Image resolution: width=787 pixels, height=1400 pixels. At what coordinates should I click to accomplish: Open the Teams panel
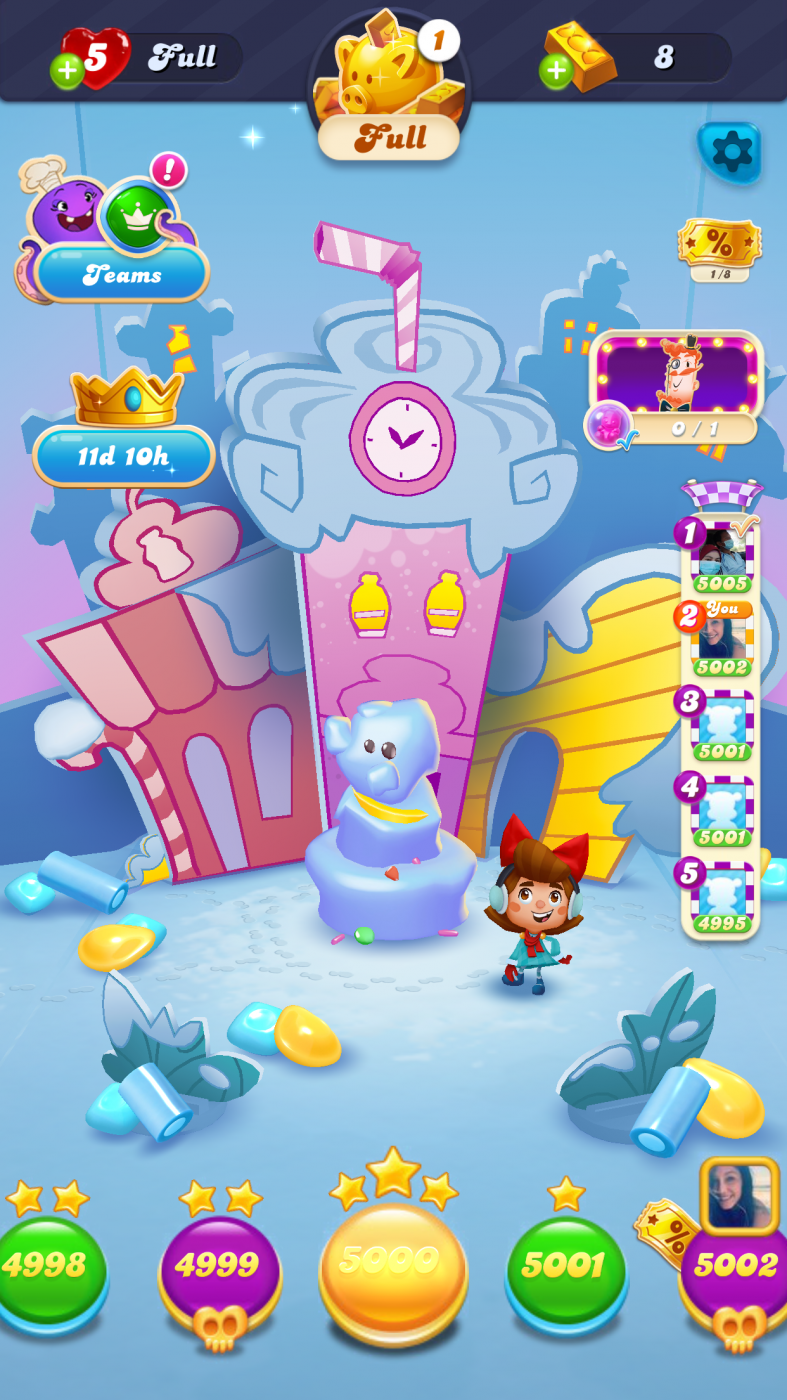pyautogui.click(x=120, y=272)
